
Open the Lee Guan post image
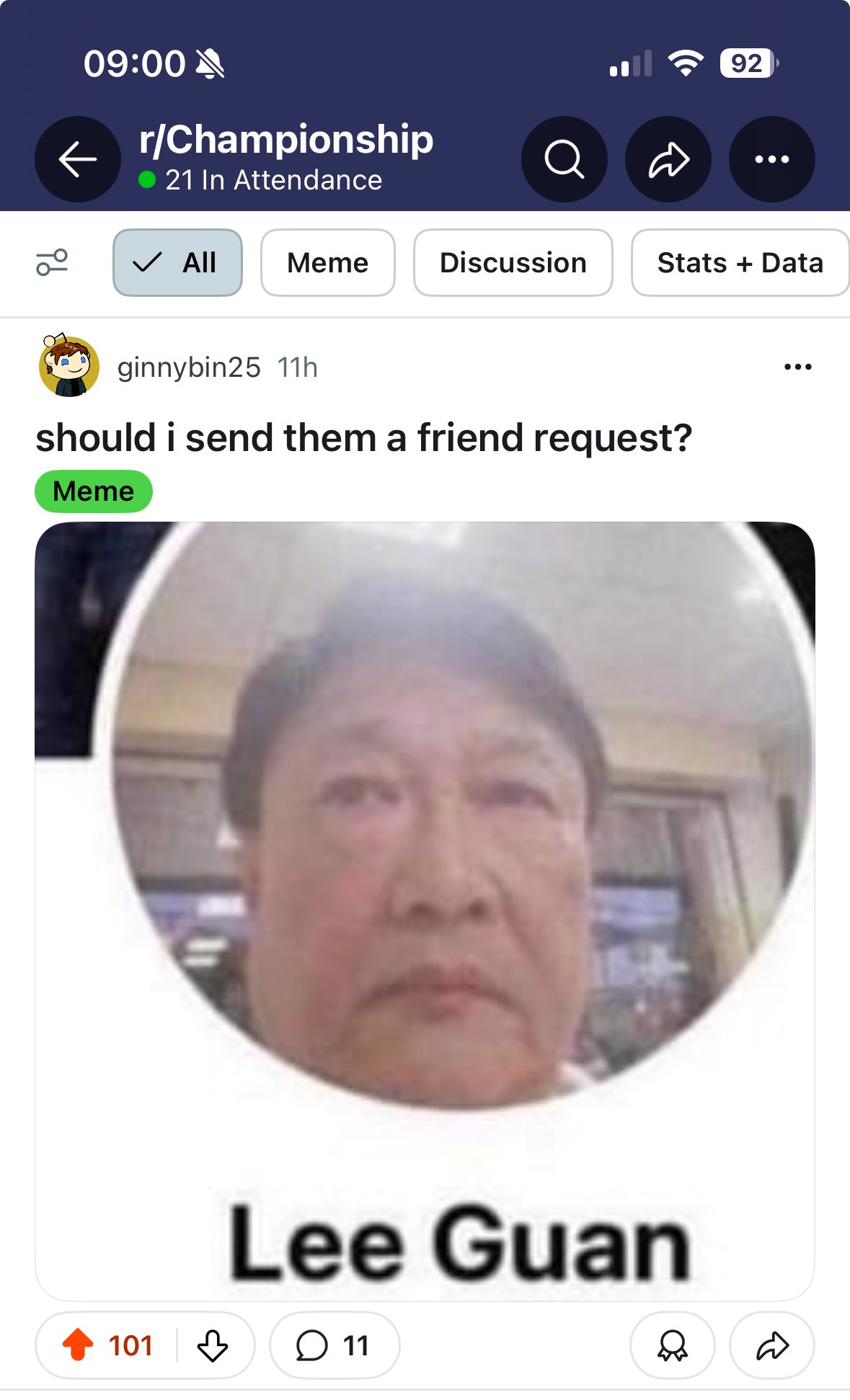click(x=425, y=911)
